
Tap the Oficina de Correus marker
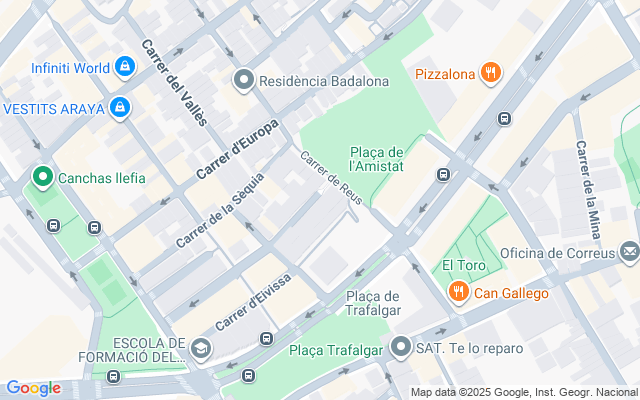point(629,250)
